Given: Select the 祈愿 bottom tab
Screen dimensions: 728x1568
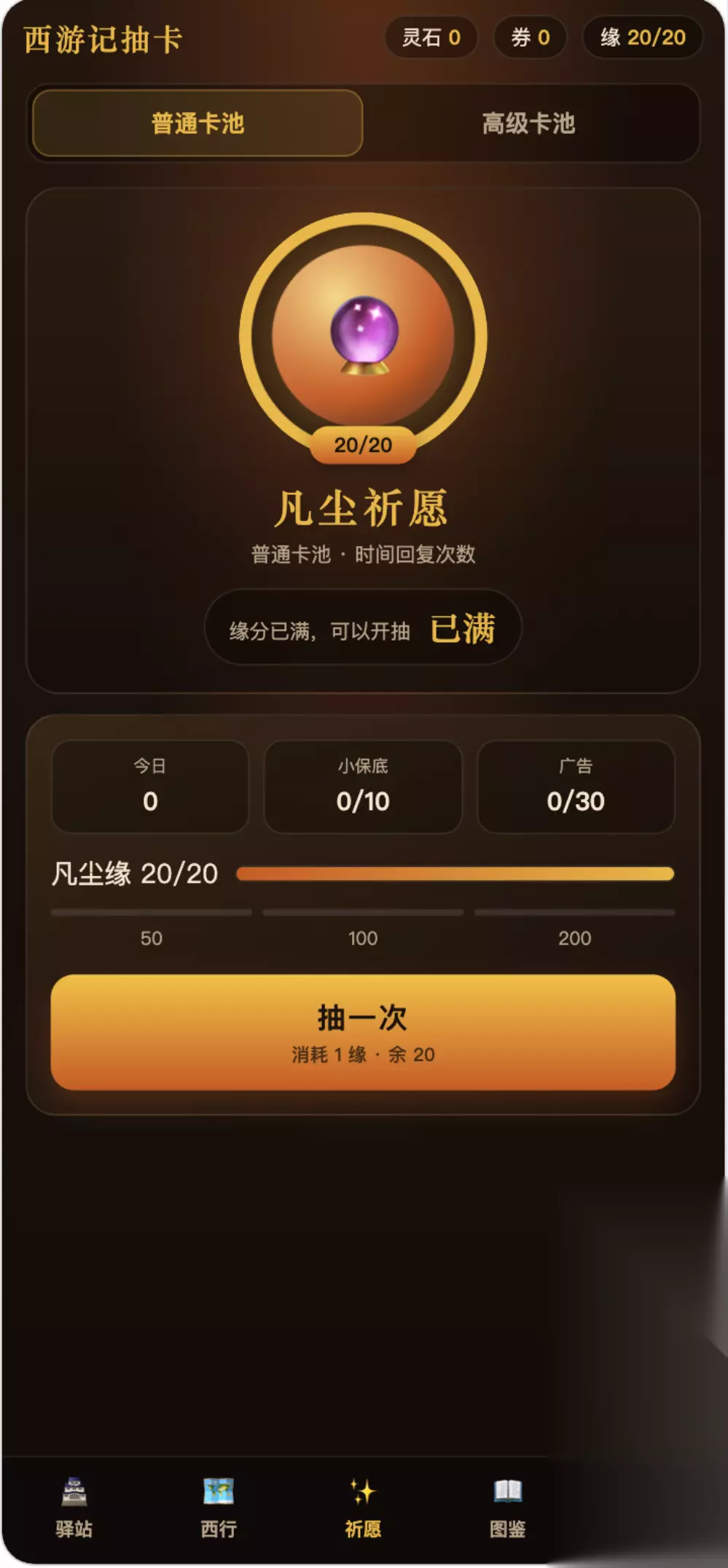Looking at the screenshot, I should 363,1508.
